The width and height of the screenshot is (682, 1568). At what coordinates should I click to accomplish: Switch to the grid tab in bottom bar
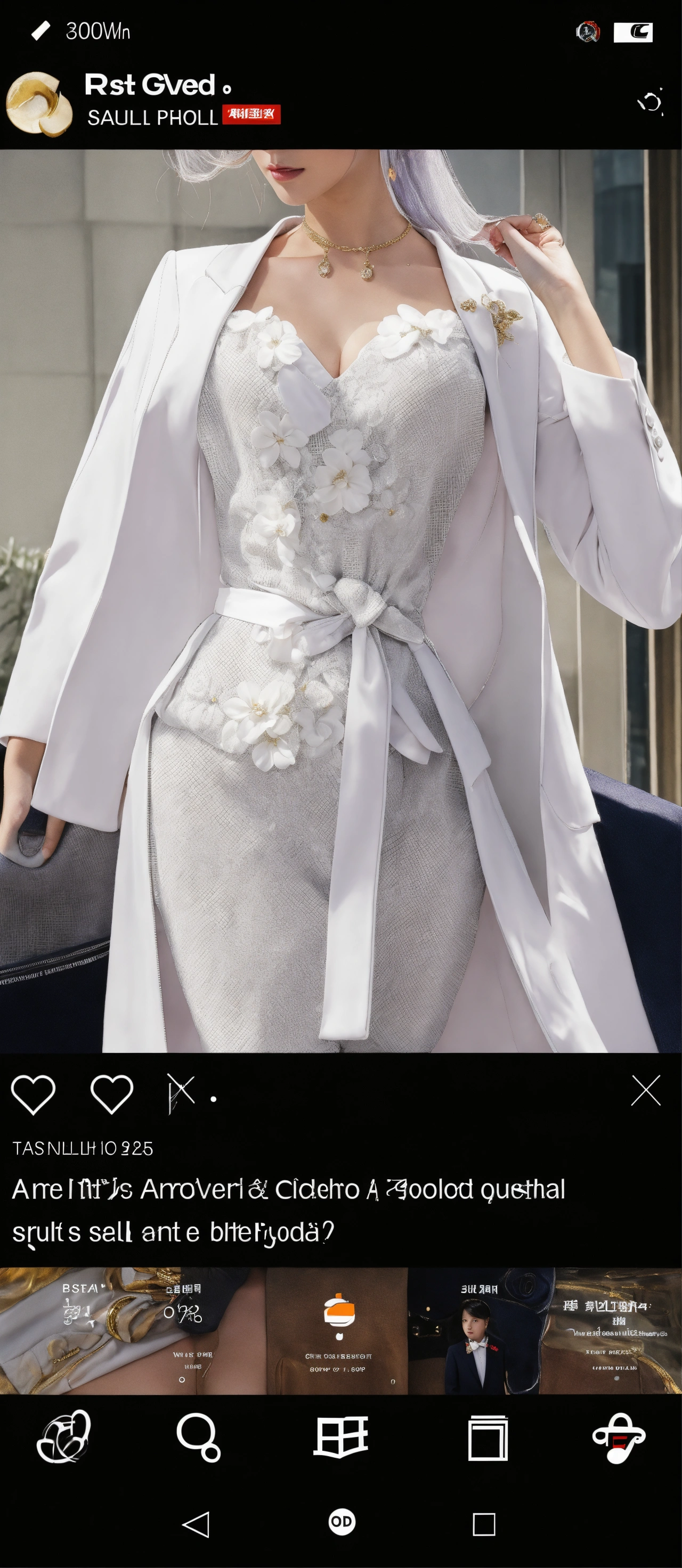340,1436
